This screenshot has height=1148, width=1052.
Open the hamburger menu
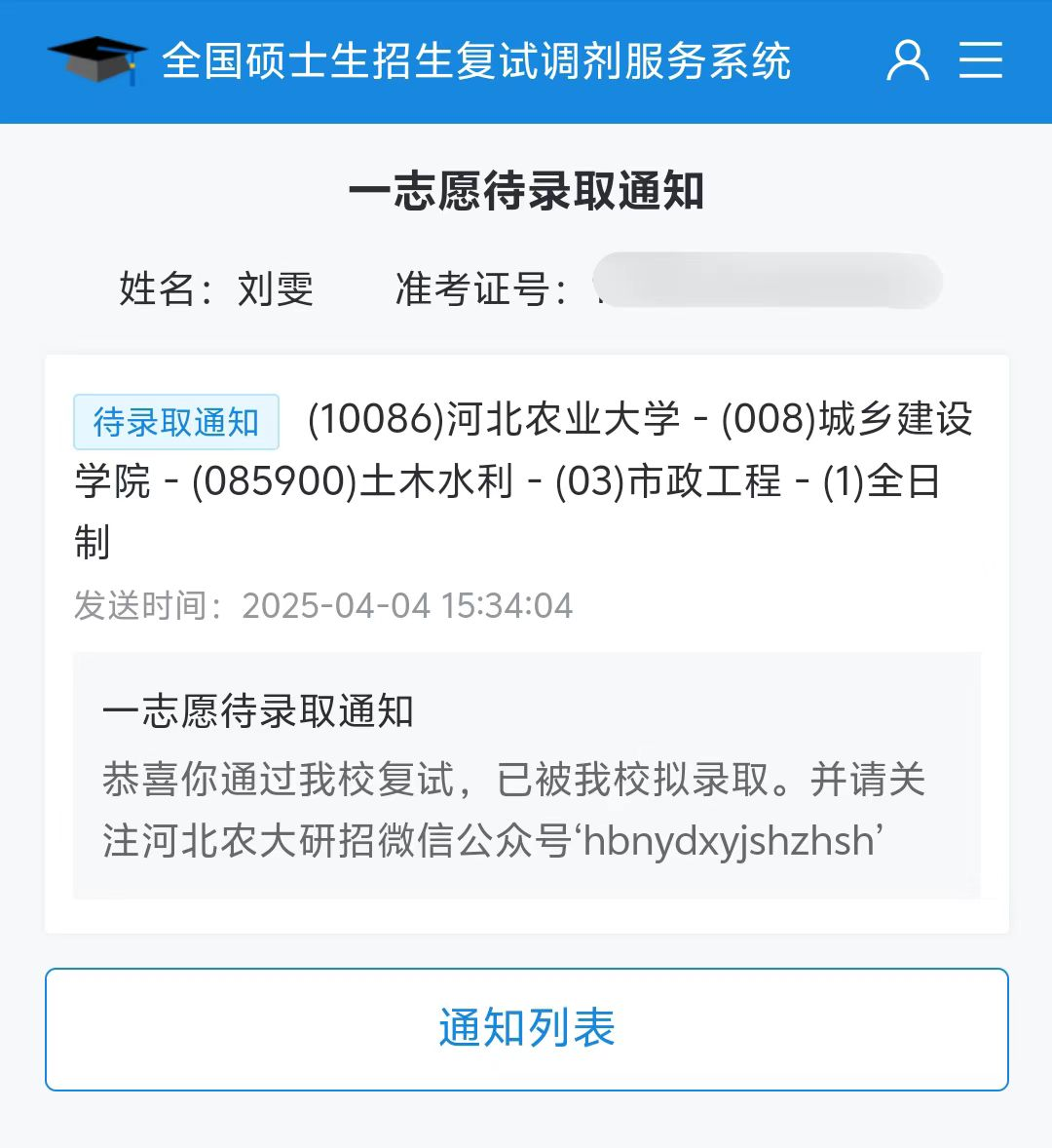(x=980, y=60)
